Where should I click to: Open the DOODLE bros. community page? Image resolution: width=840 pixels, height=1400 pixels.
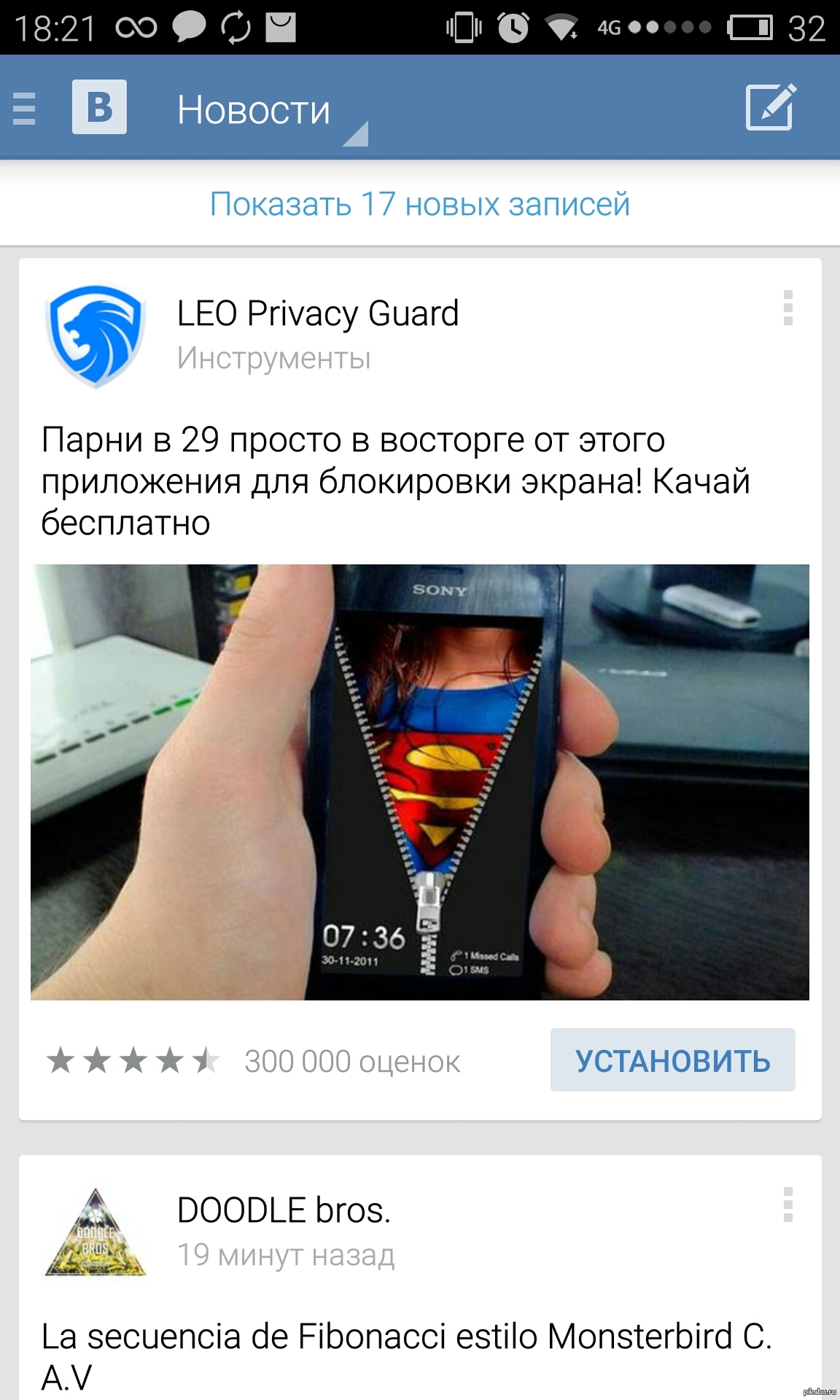click(284, 1210)
